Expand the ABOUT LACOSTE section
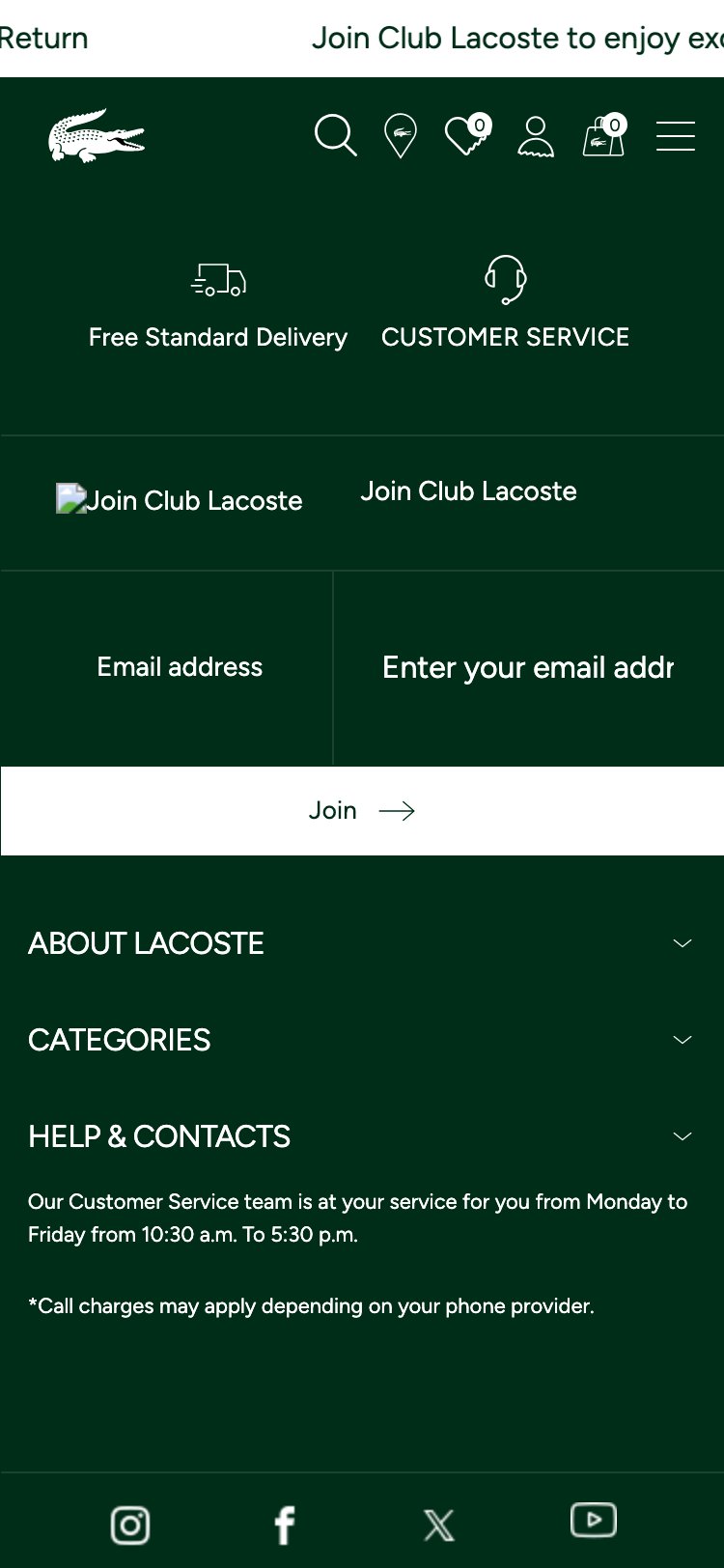The image size is (724, 1568). click(362, 943)
